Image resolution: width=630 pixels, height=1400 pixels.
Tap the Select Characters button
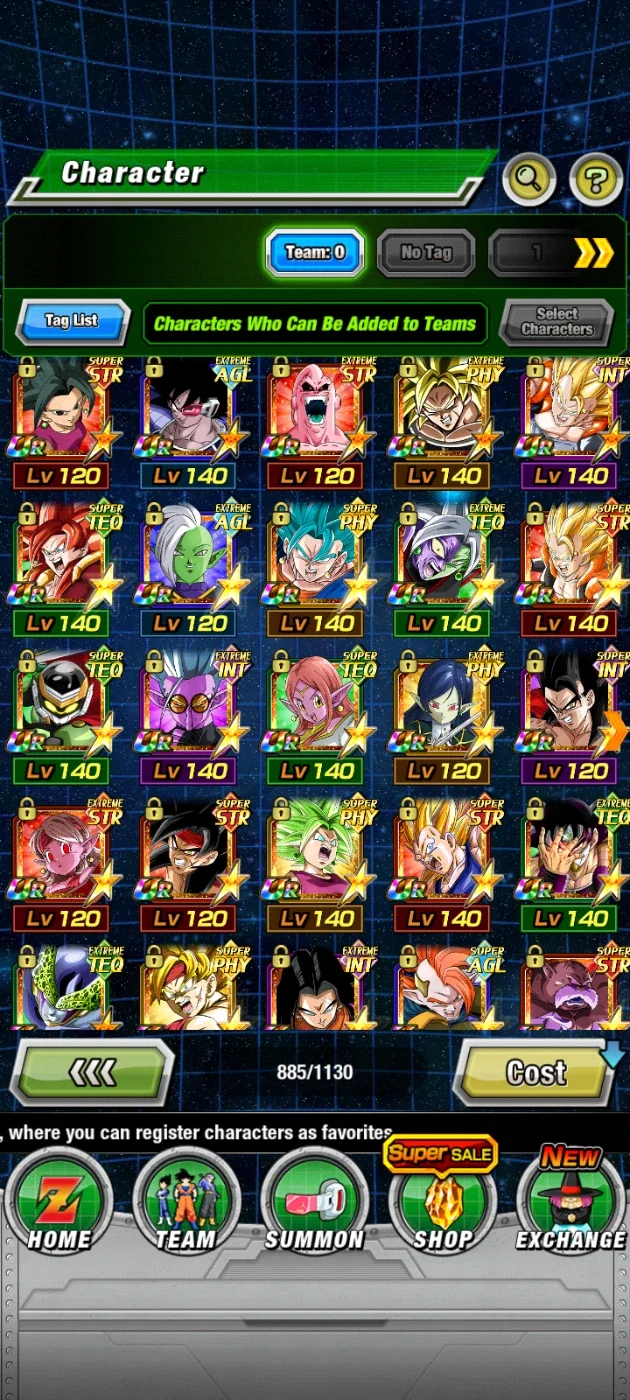point(556,322)
